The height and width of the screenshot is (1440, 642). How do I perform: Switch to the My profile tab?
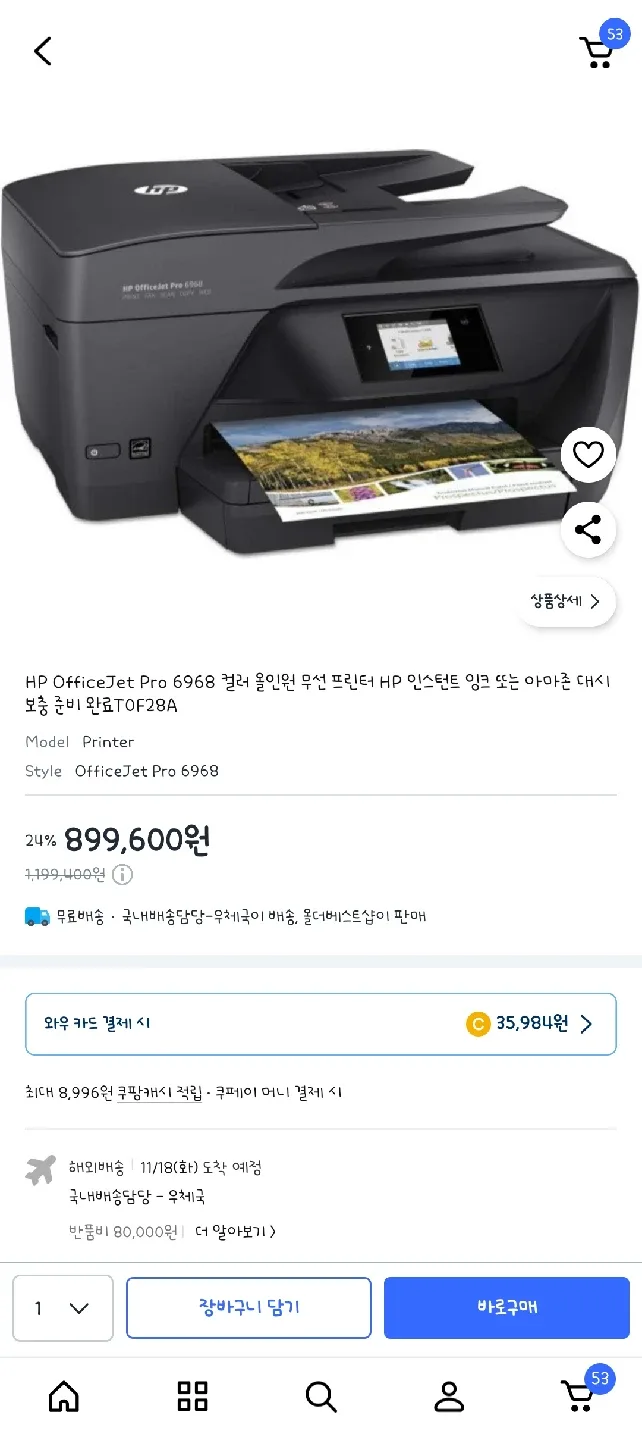(x=449, y=1396)
